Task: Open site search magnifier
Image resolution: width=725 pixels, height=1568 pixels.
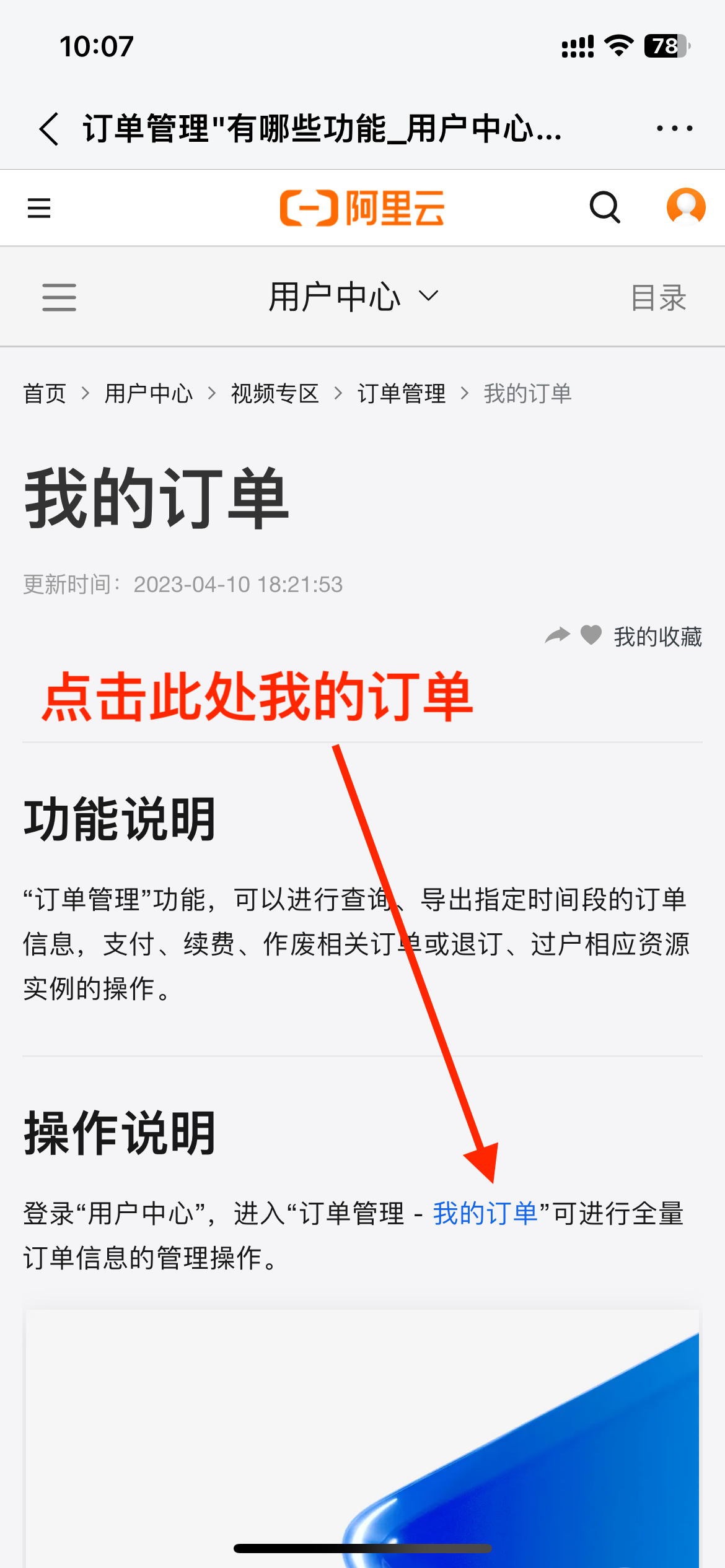Action: pos(605,207)
